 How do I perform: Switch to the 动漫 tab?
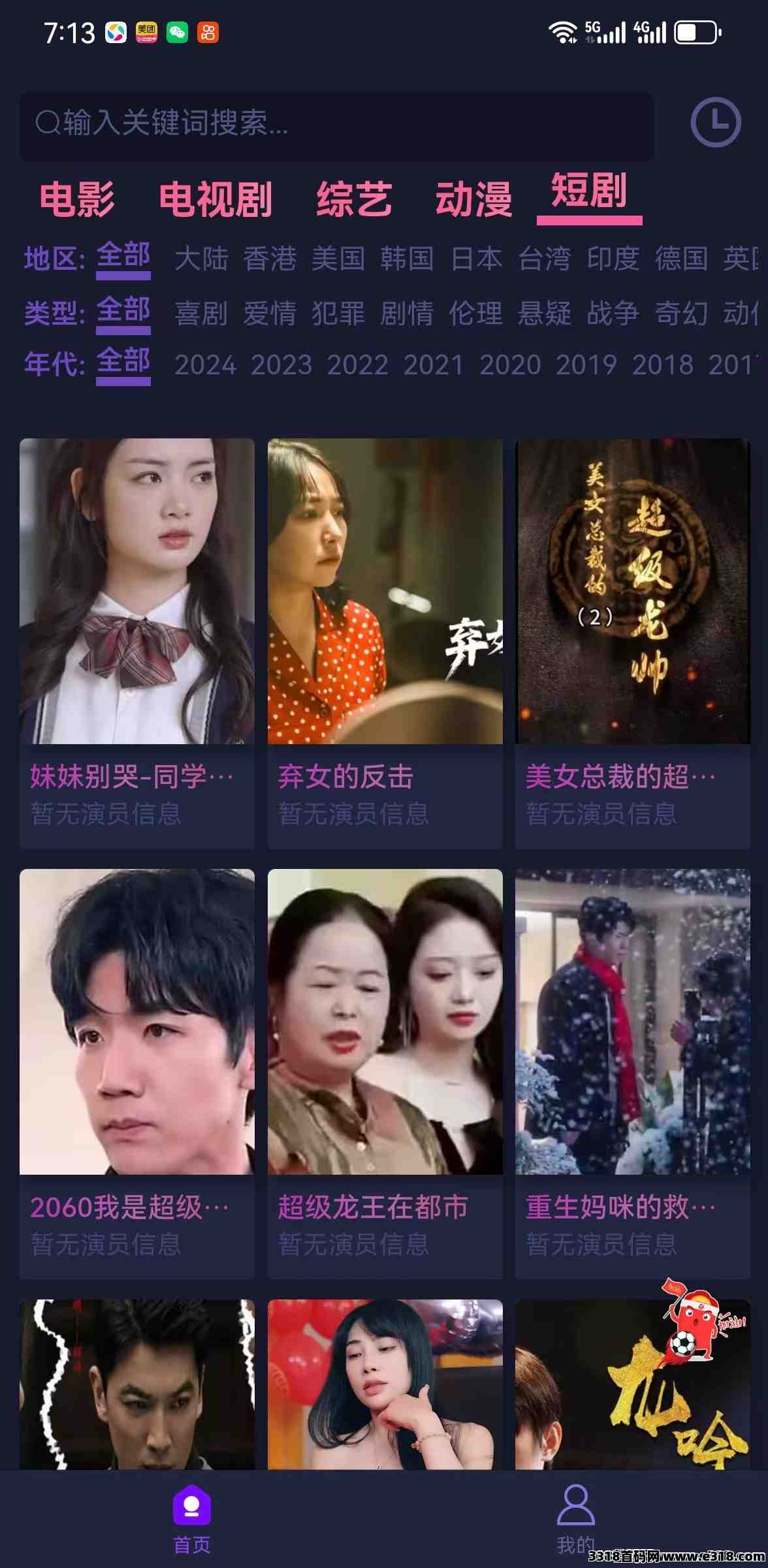(x=474, y=199)
